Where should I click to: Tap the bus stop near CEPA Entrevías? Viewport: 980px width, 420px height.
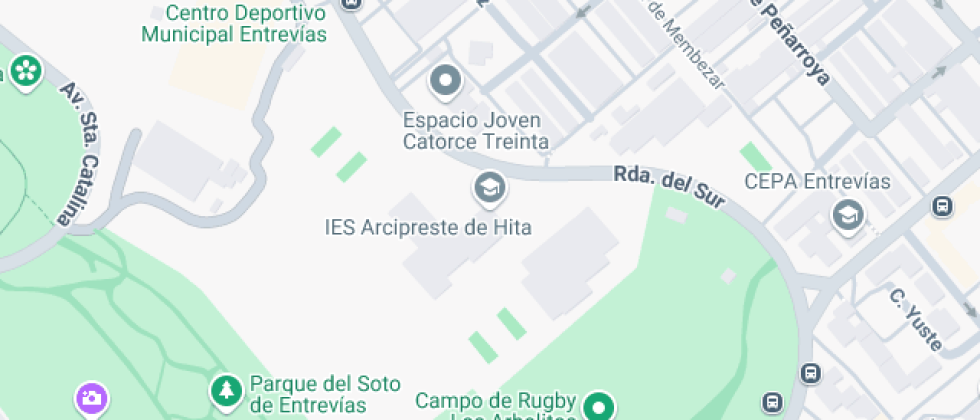[x=941, y=207]
